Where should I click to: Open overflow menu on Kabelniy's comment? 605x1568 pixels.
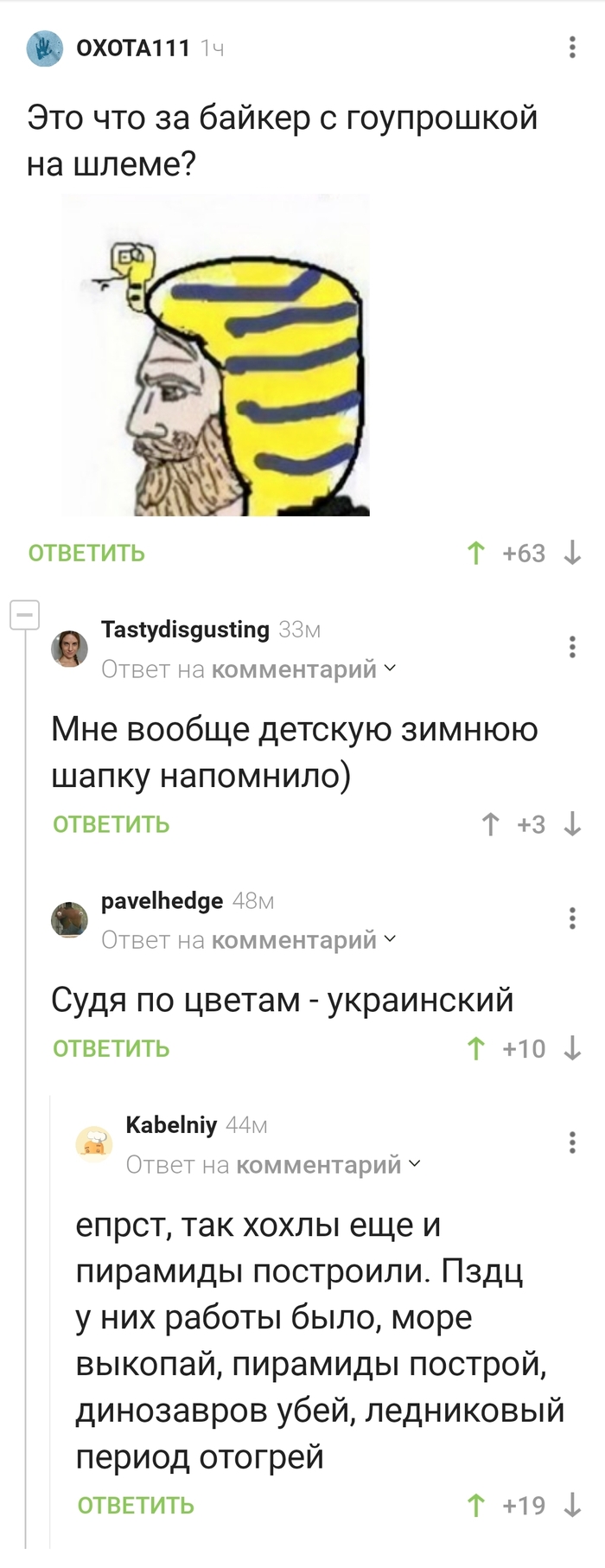[x=572, y=1142]
